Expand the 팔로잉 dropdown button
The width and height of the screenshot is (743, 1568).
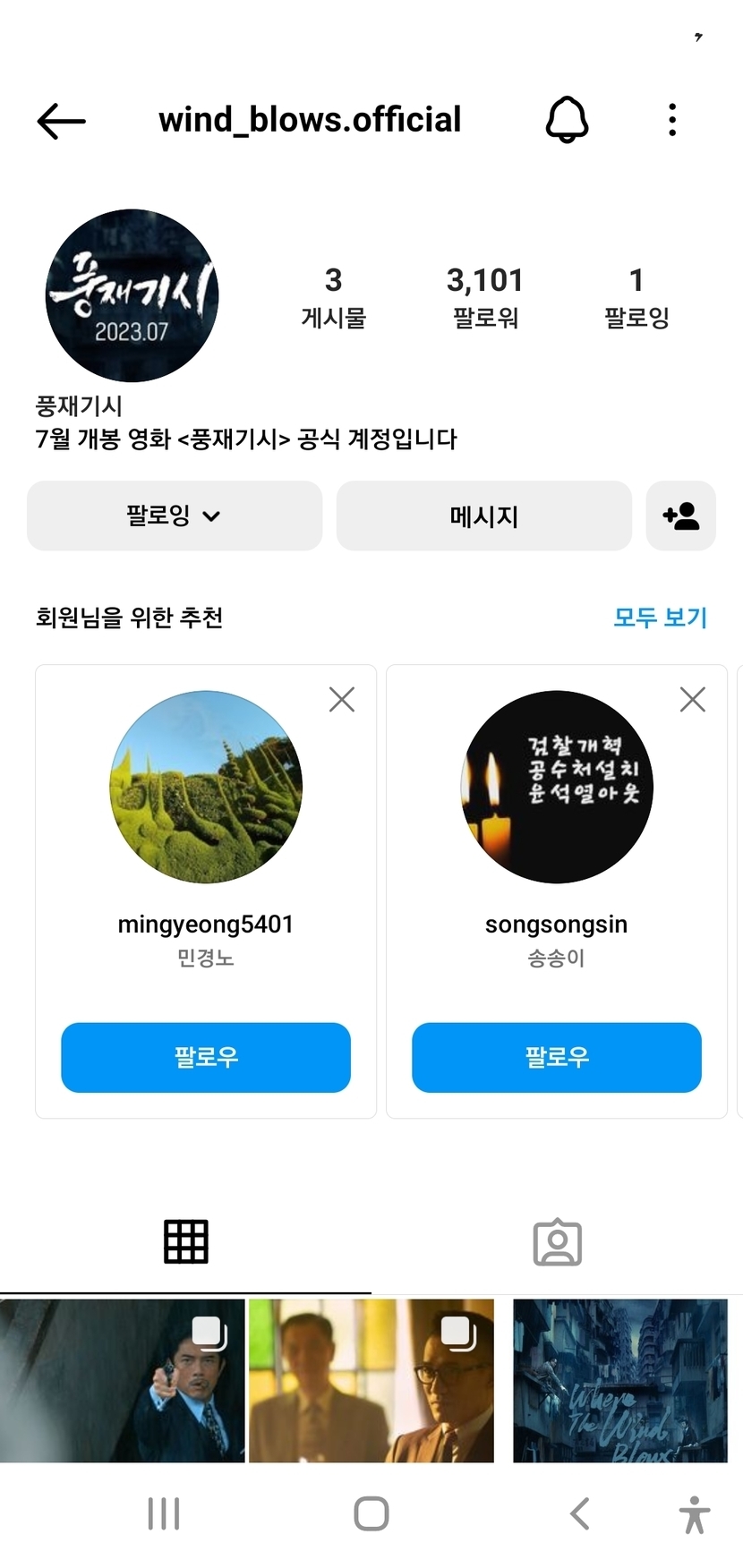[x=175, y=516]
